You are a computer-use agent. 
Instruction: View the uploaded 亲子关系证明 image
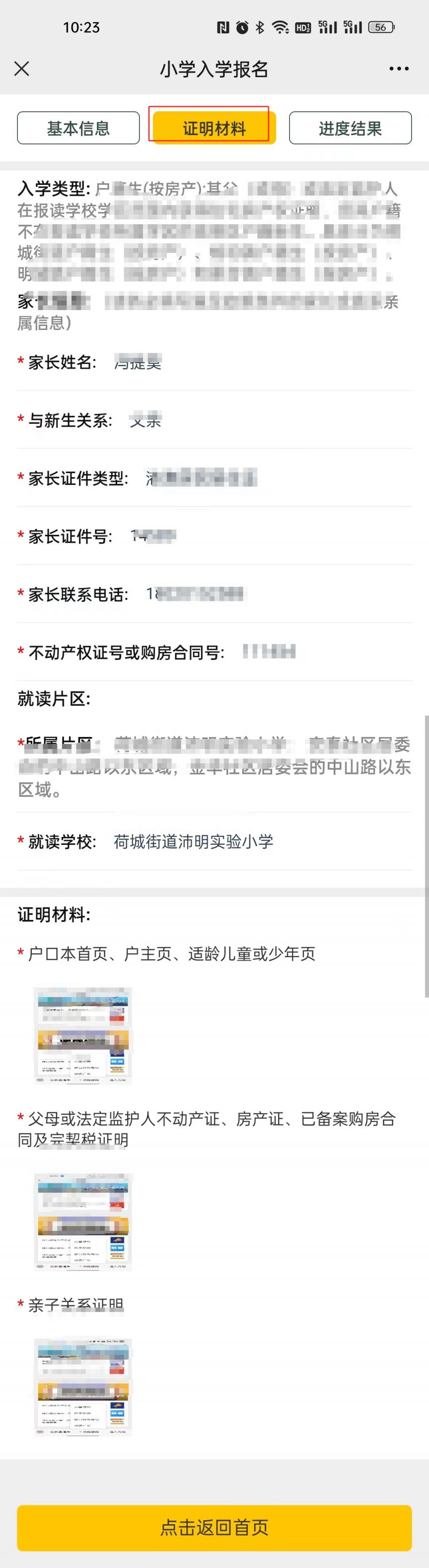(x=83, y=1387)
